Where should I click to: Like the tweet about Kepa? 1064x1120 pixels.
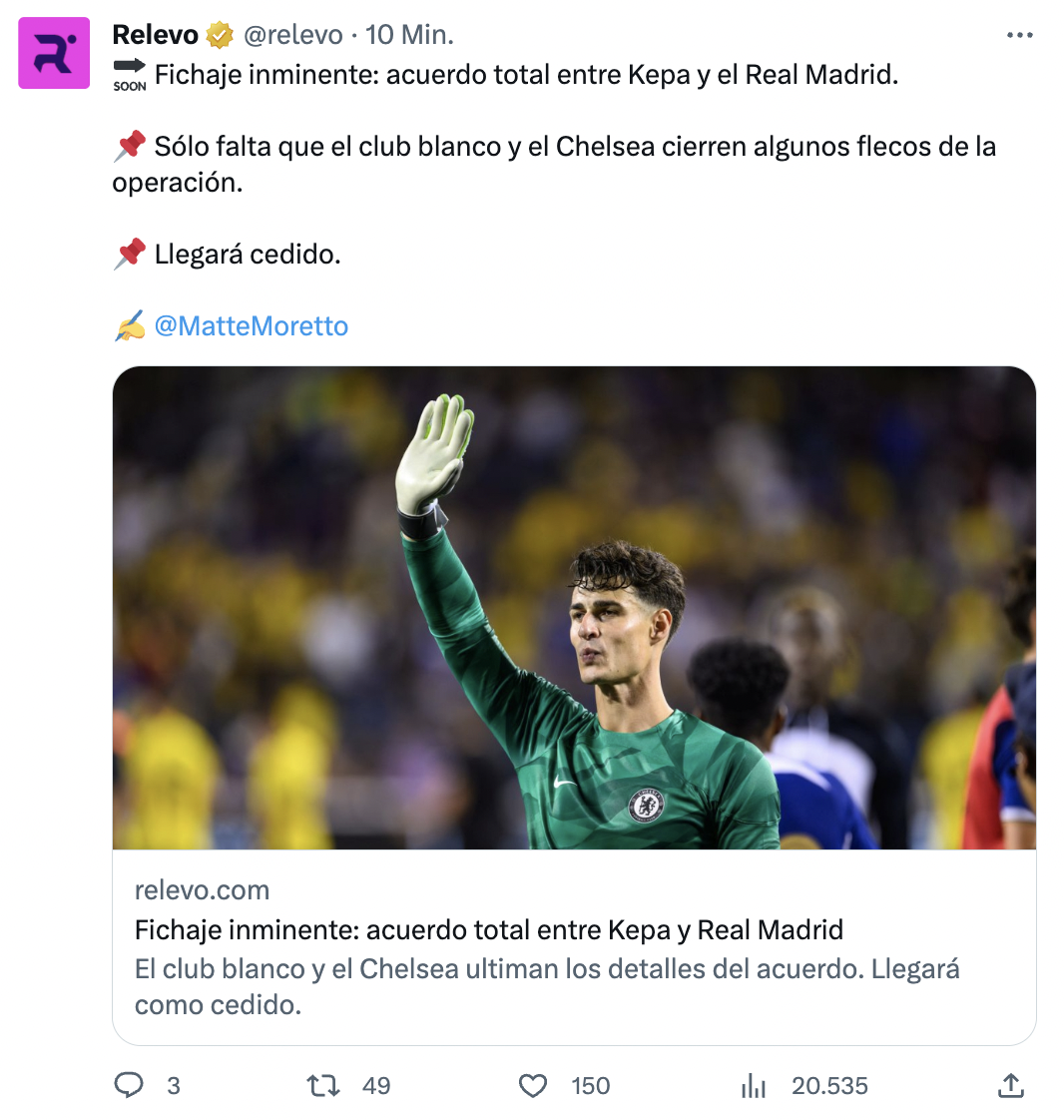tap(534, 1085)
